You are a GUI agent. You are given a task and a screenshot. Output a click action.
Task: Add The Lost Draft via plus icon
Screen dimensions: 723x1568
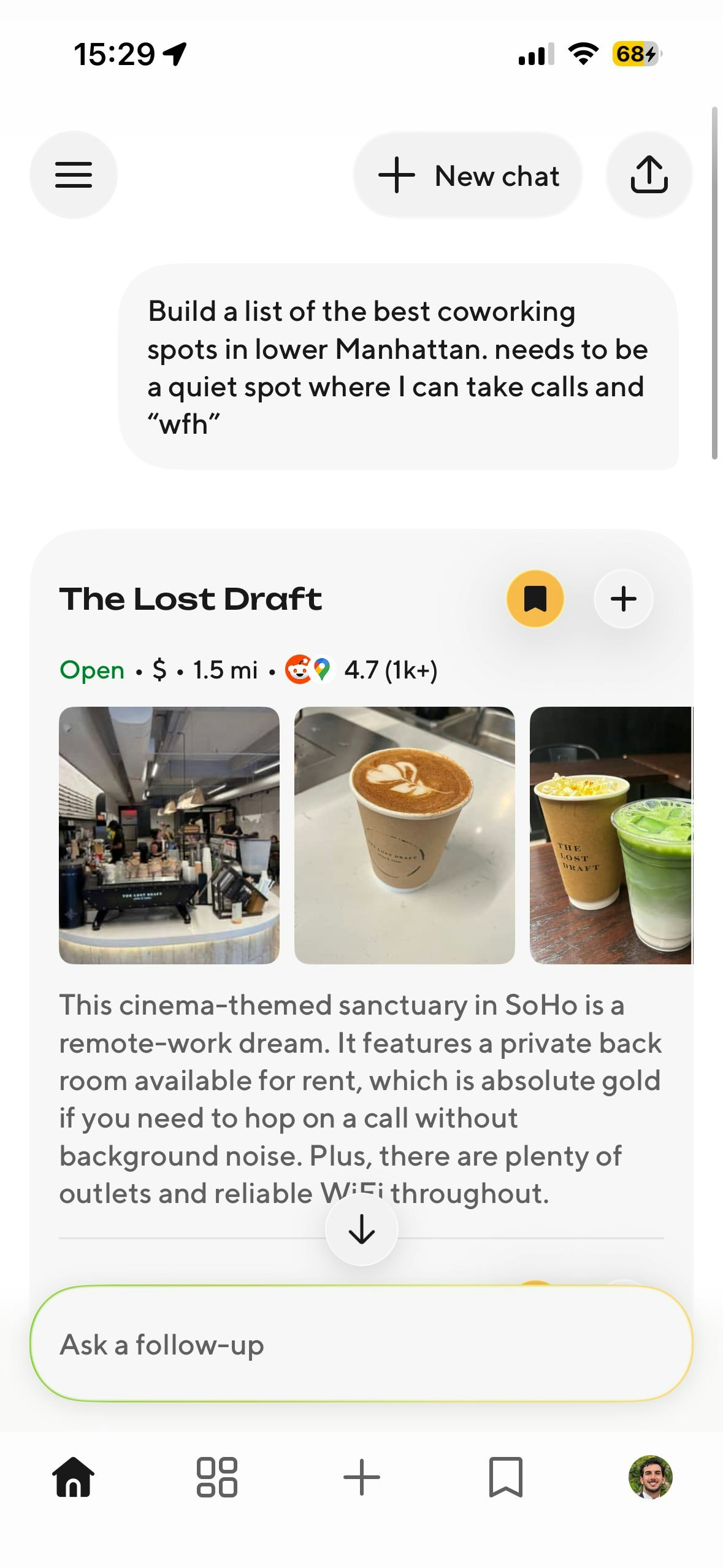click(x=623, y=599)
